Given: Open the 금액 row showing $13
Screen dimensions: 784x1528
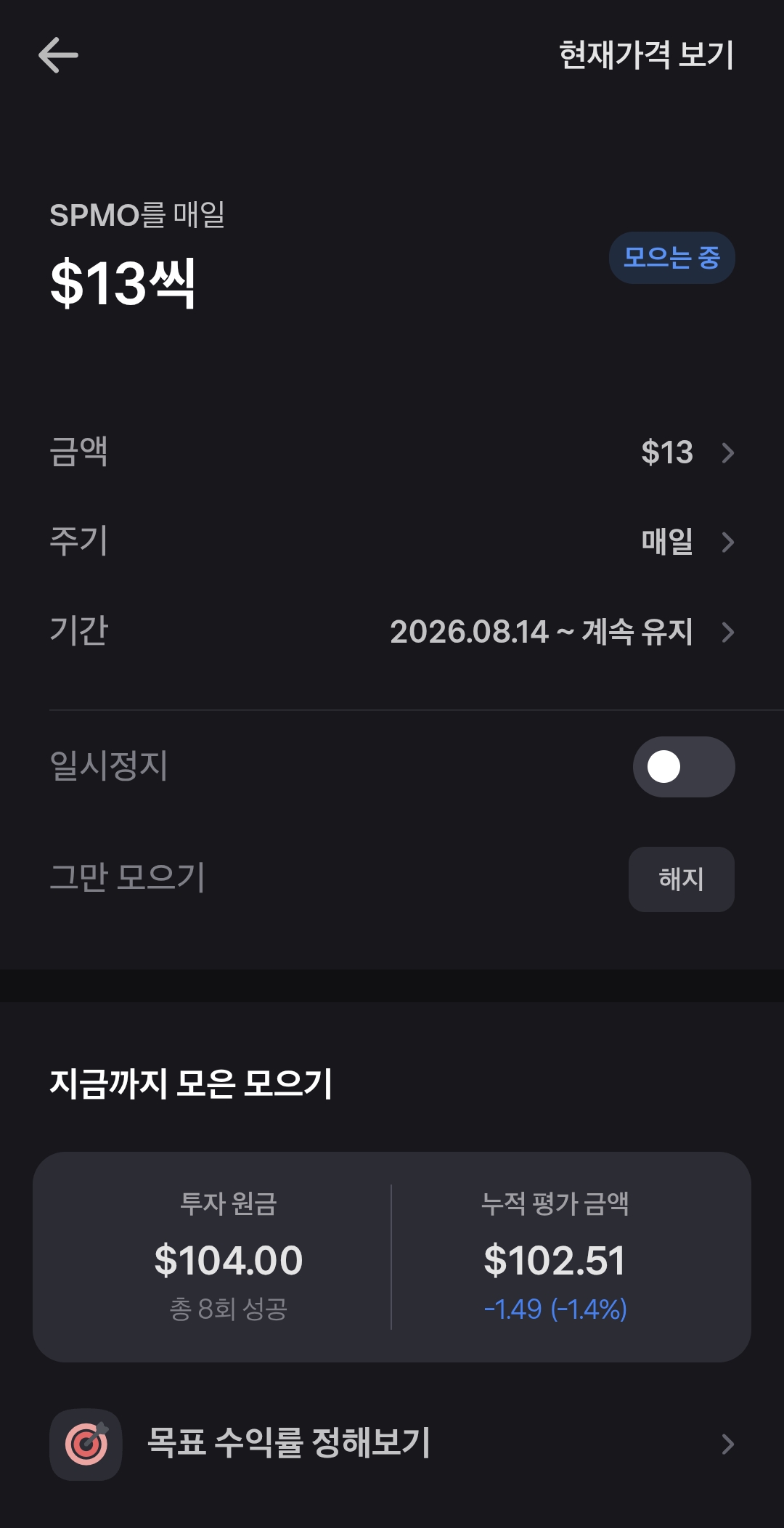Looking at the screenshot, I should 392,452.
